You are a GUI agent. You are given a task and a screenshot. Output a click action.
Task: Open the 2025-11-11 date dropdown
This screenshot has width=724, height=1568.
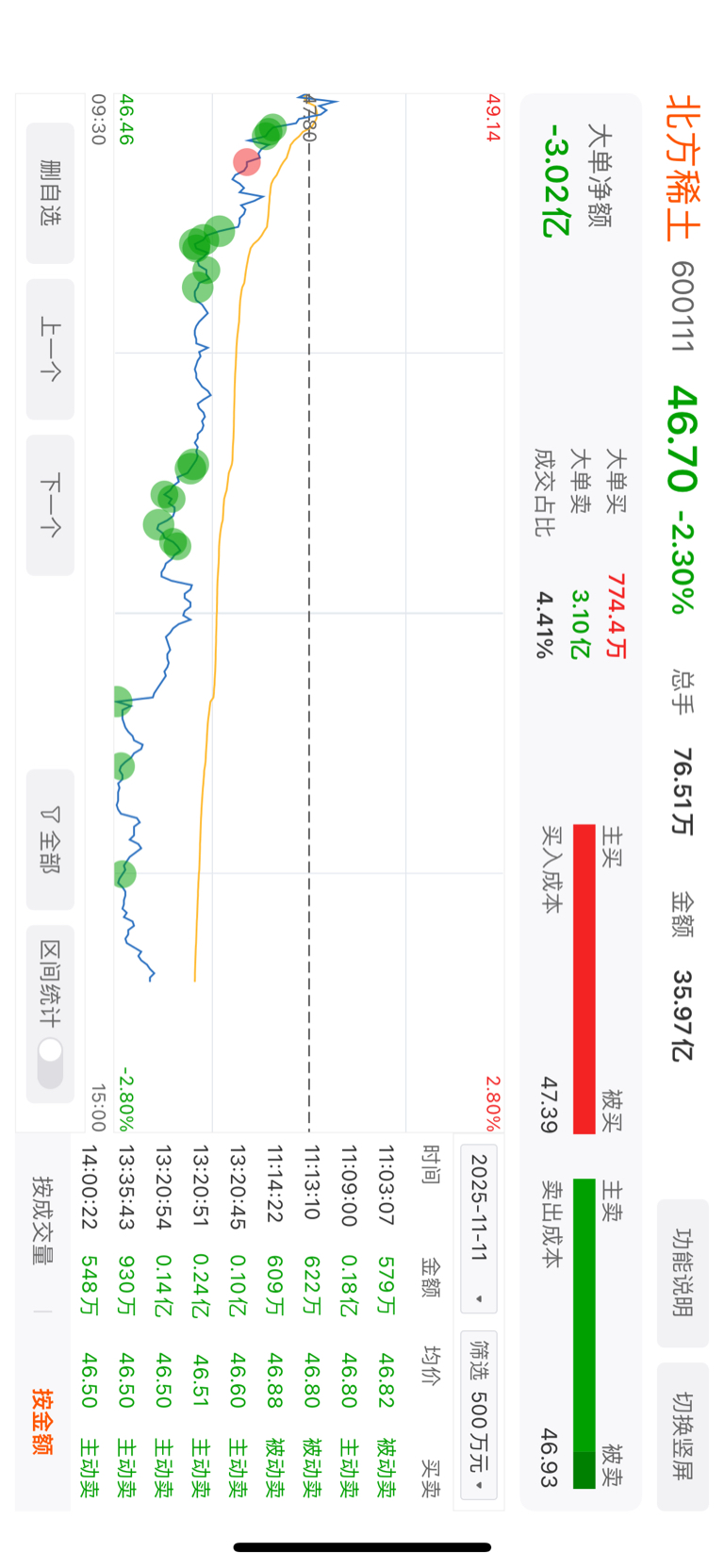[x=479, y=1227]
